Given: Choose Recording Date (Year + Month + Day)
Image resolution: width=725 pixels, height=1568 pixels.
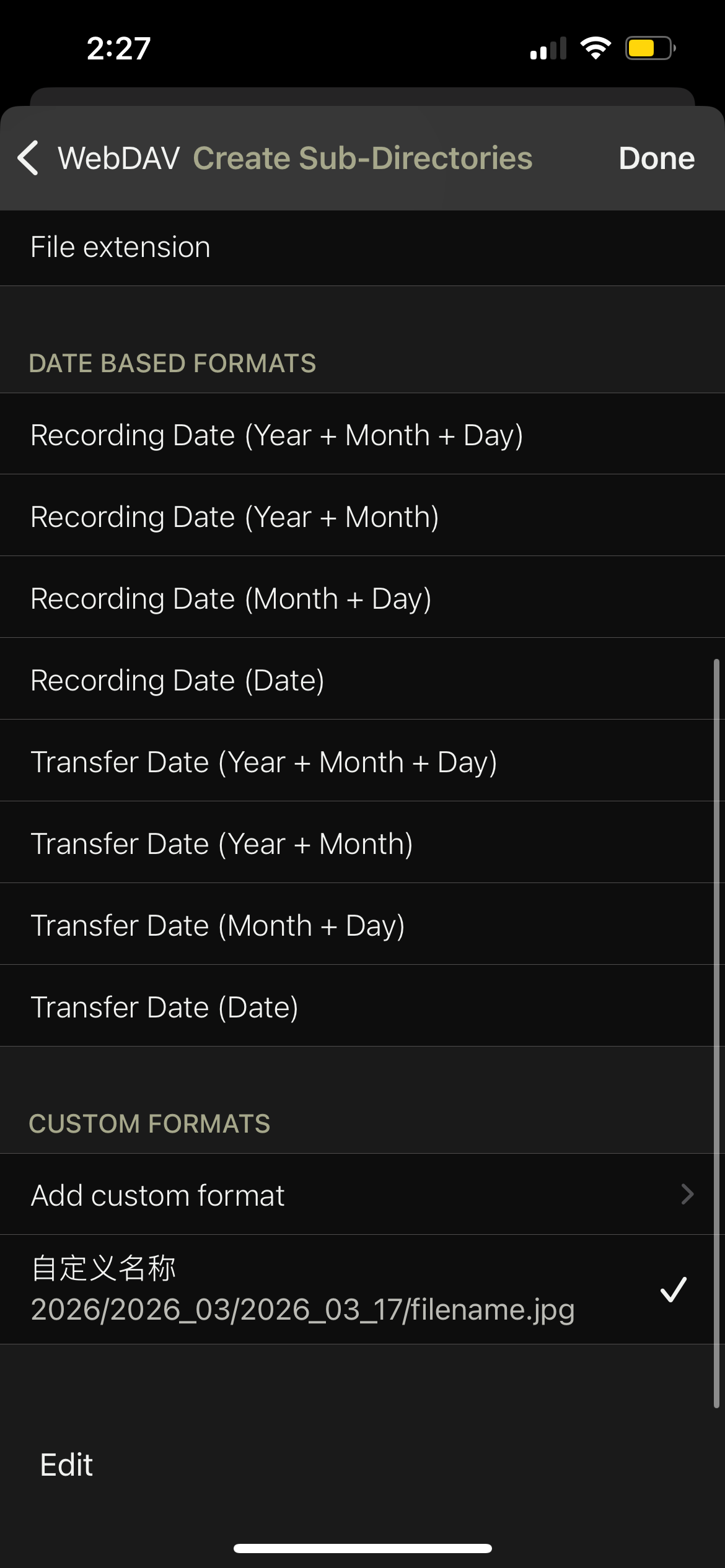Looking at the screenshot, I should pyautogui.click(x=362, y=435).
